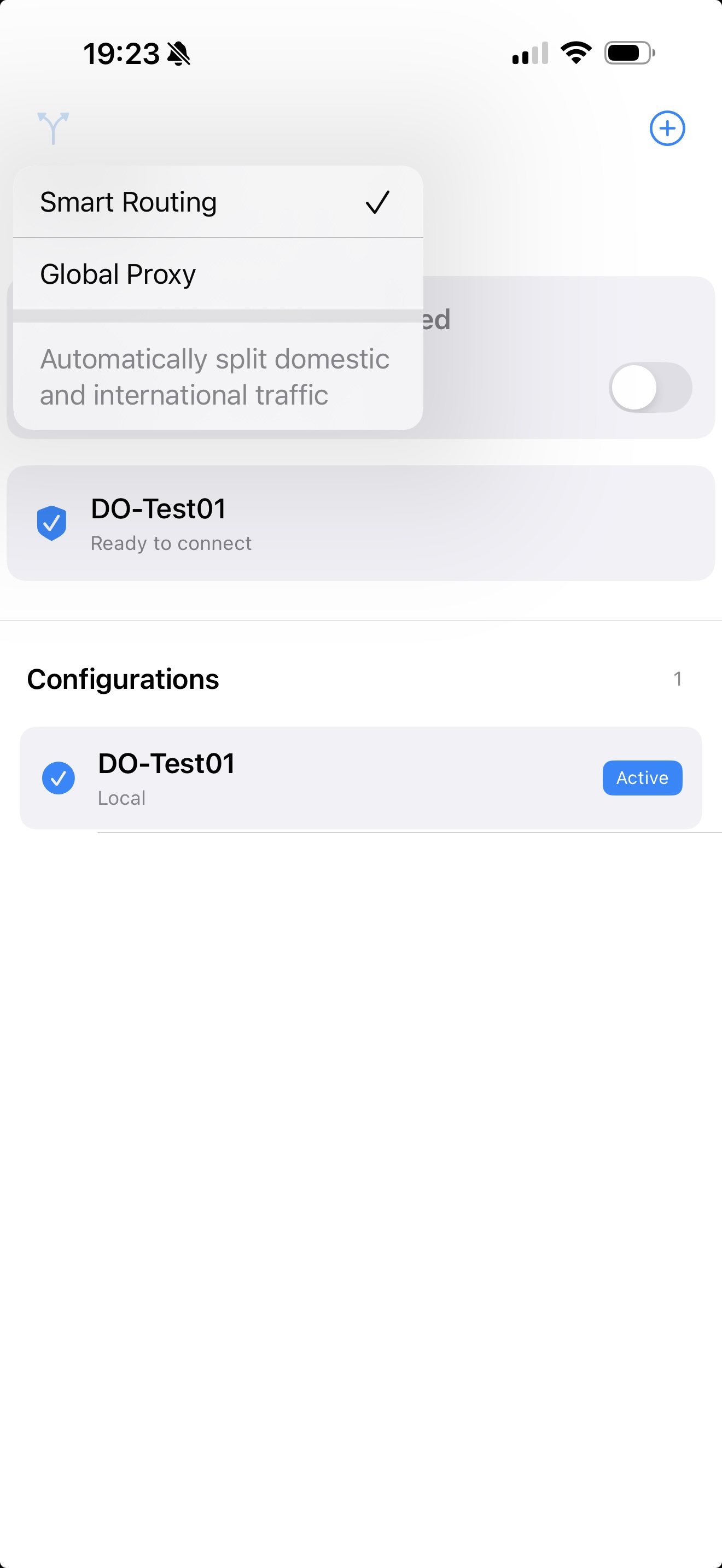Screen dimensions: 722x1568
Task: Tap the plus icon to add a configuration
Action: pyautogui.click(x=668, y=128)
